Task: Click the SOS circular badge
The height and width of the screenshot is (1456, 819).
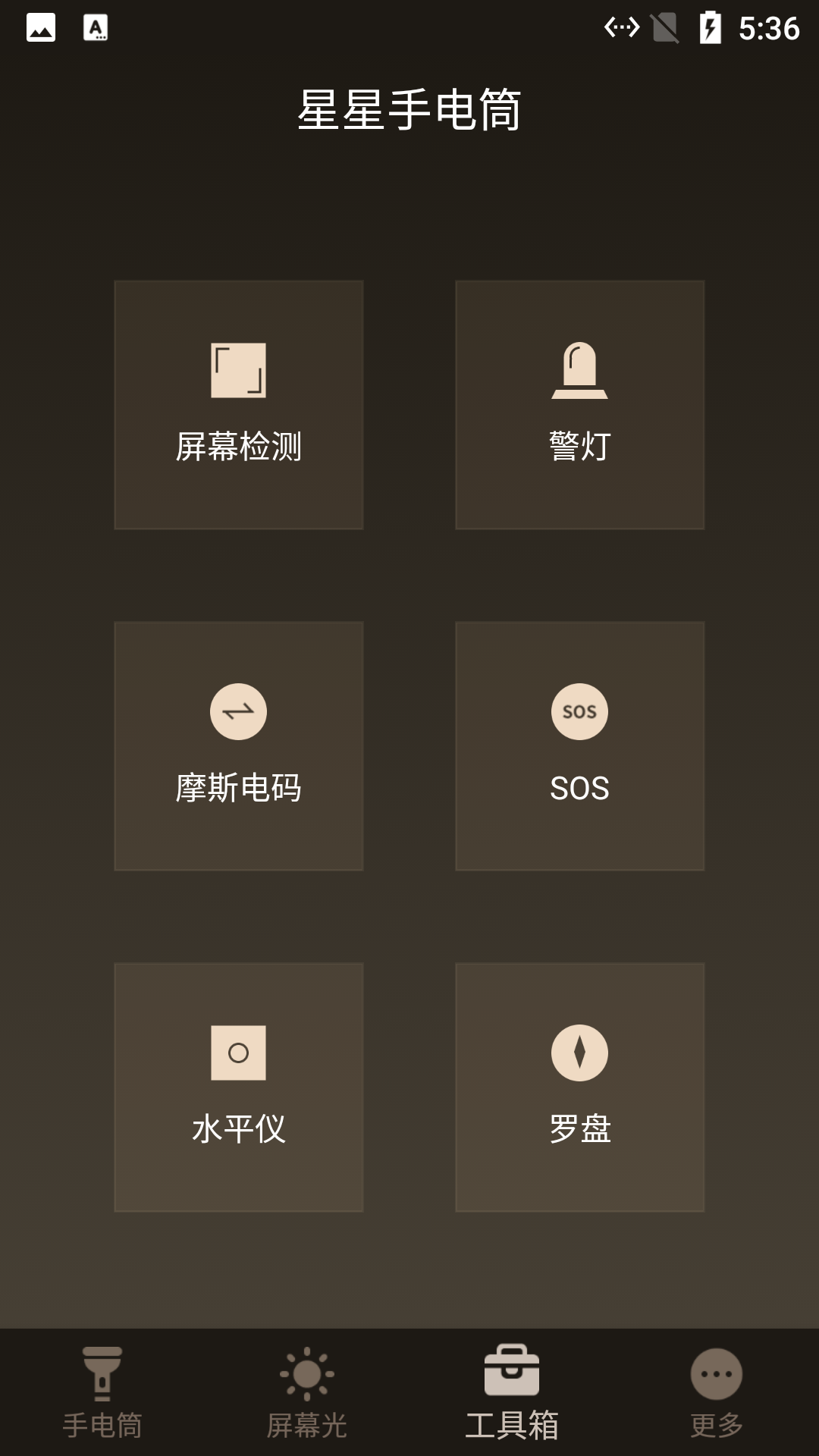Action: point(580,711)
